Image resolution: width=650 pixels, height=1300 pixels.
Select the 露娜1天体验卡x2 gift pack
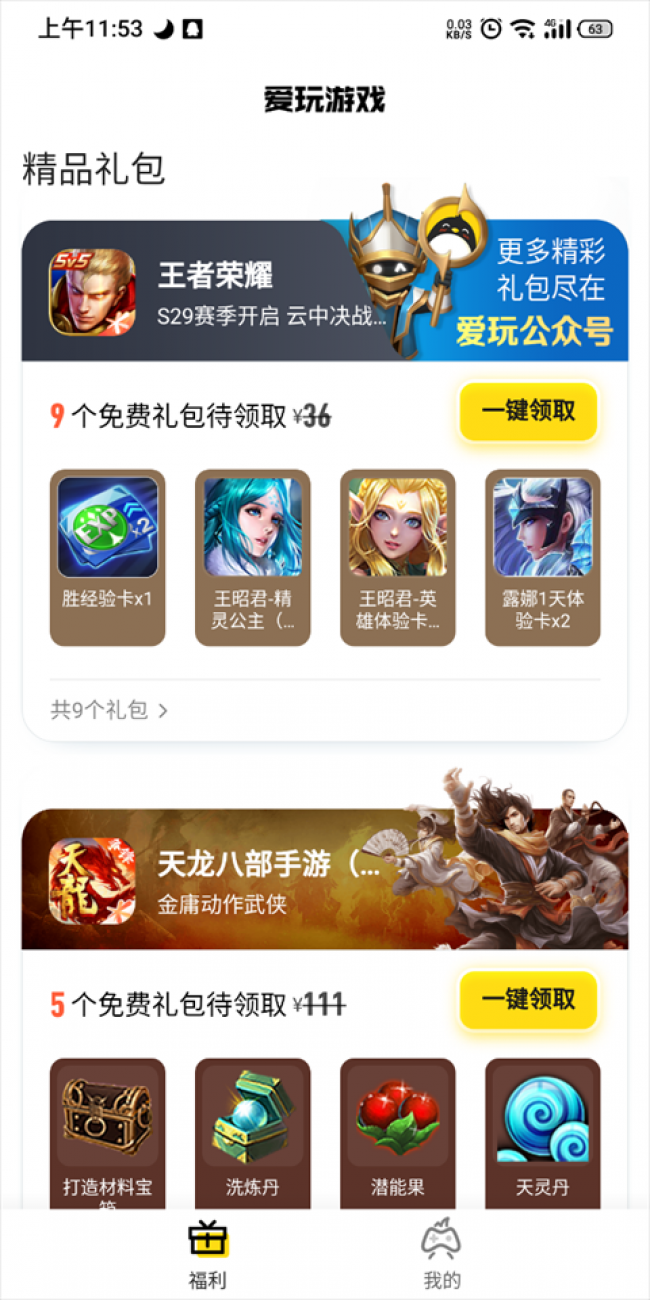click(543, 558)
